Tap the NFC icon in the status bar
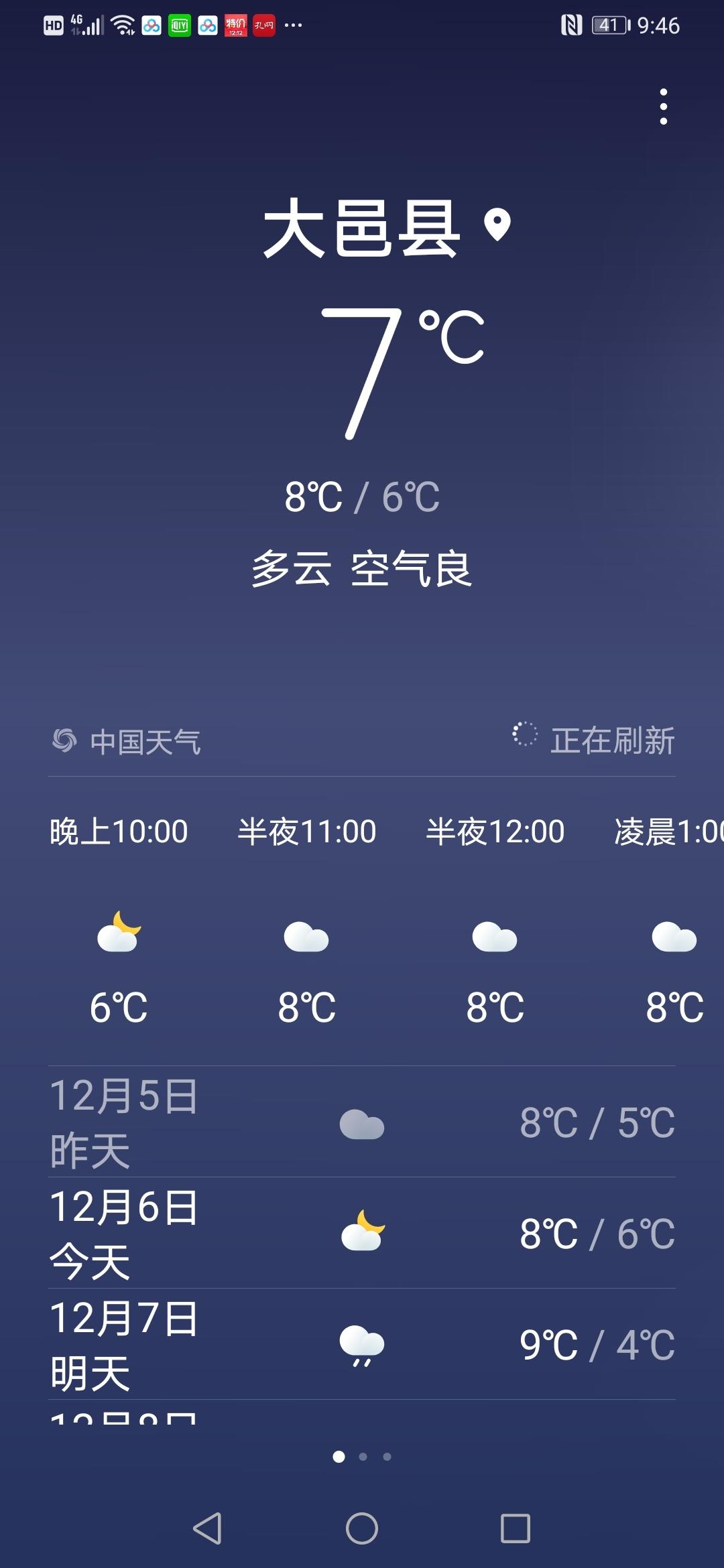The image size is (724, 1568). pos(573,23)
